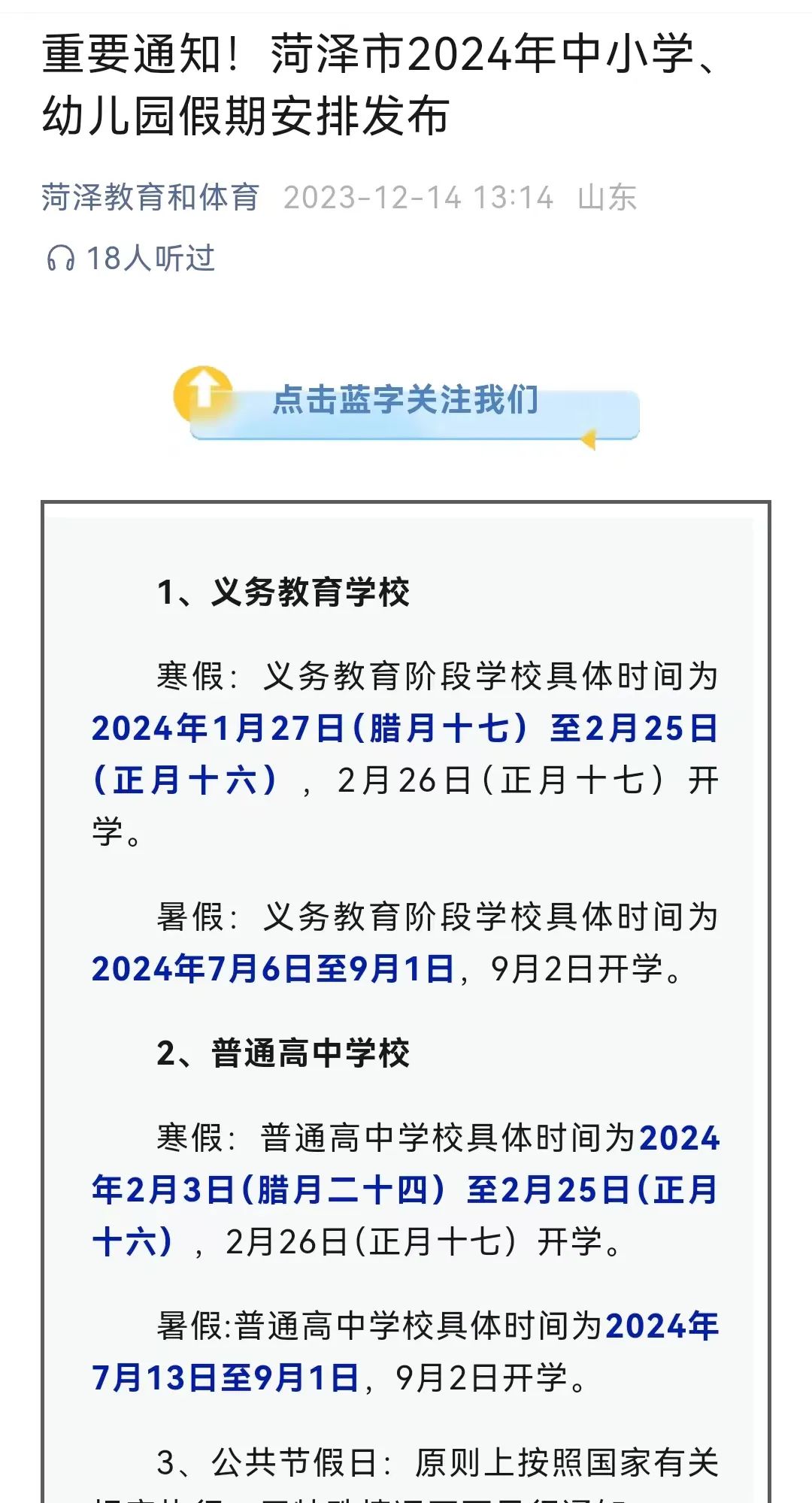Play the article audio via headphone icon

[61, 259]
